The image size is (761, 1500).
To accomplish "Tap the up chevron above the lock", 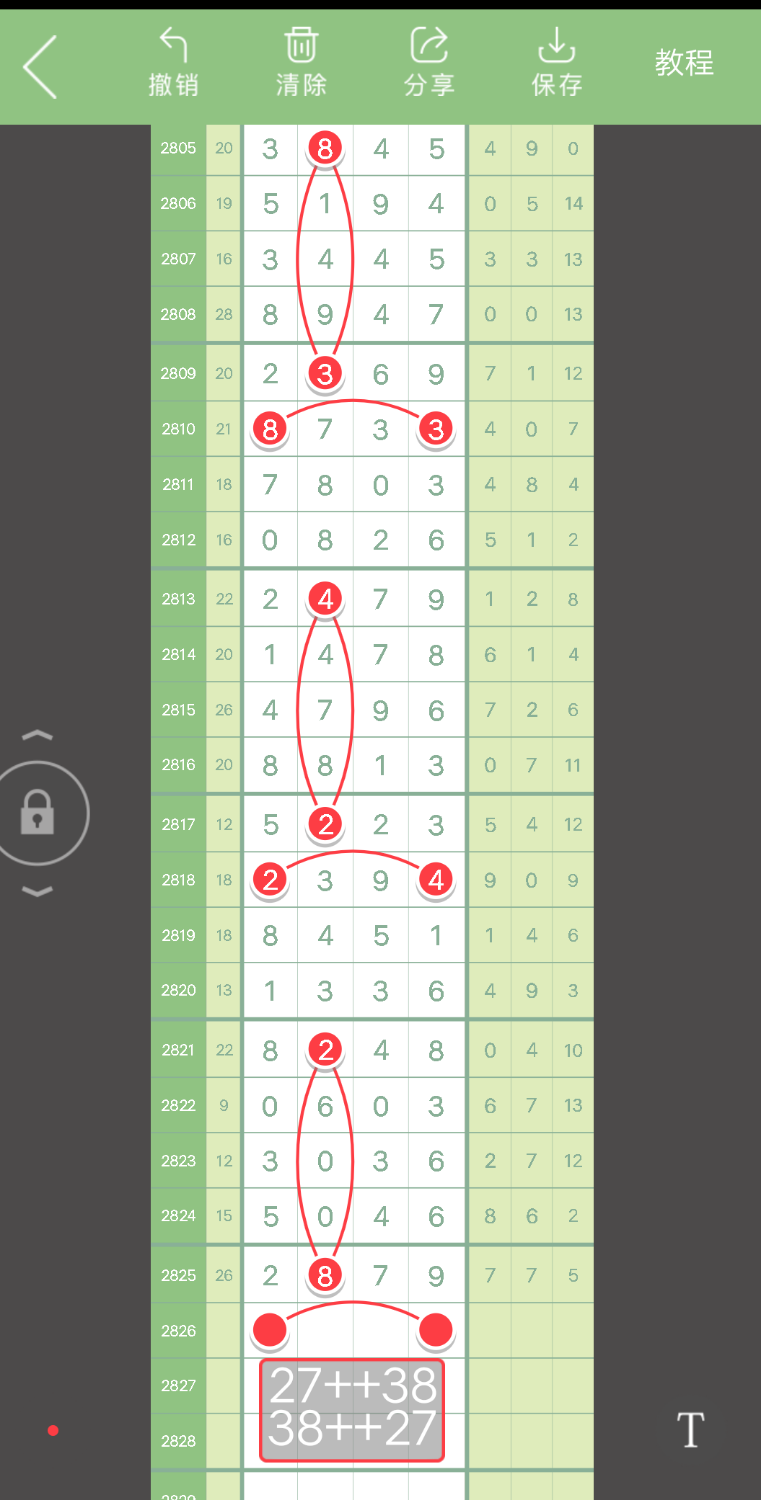I will (x=37, y=736).
